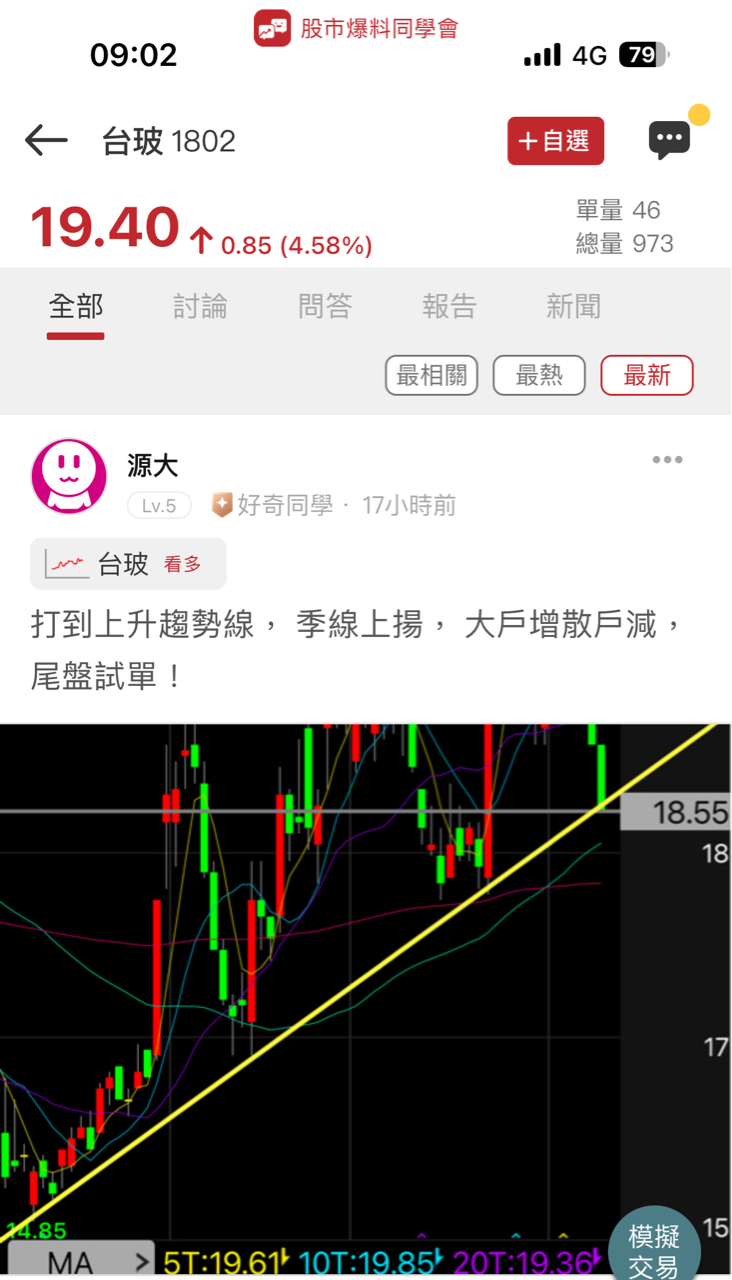Open 源大's profile avatar

(69, 477)
